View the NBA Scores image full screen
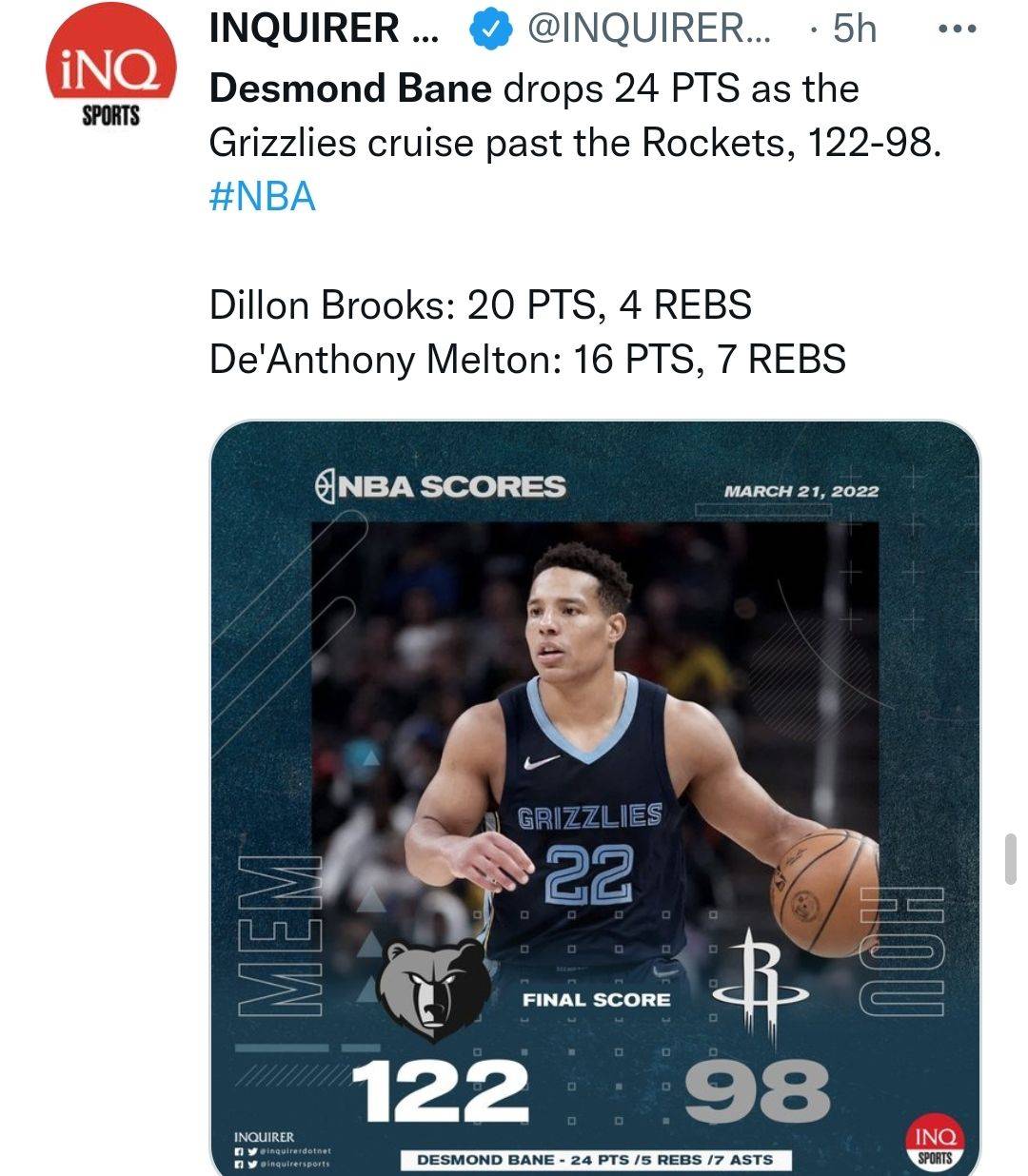Viewport: 1028px width, 1176px height. 594,797
